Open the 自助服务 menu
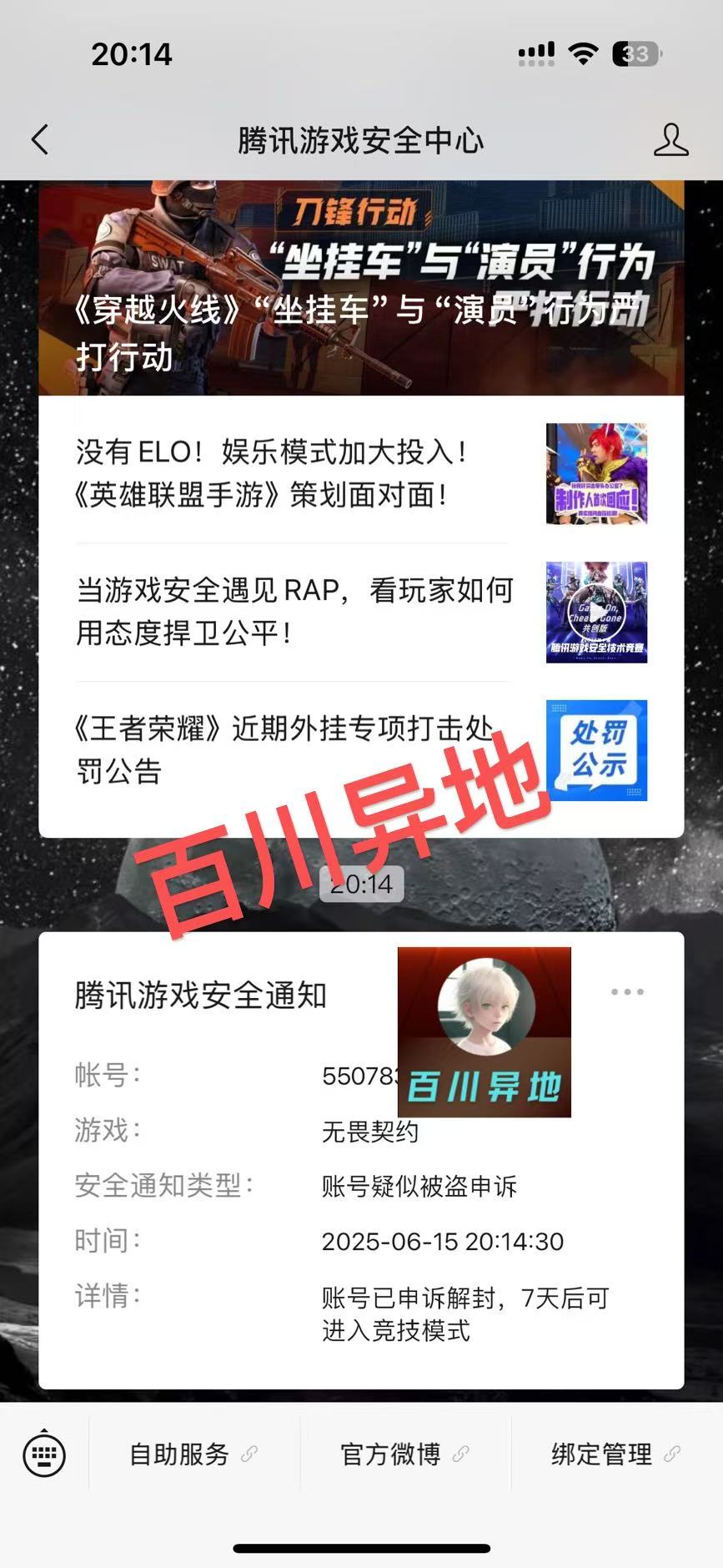The image size is (723, 1568). click(x=193, y=1455)
